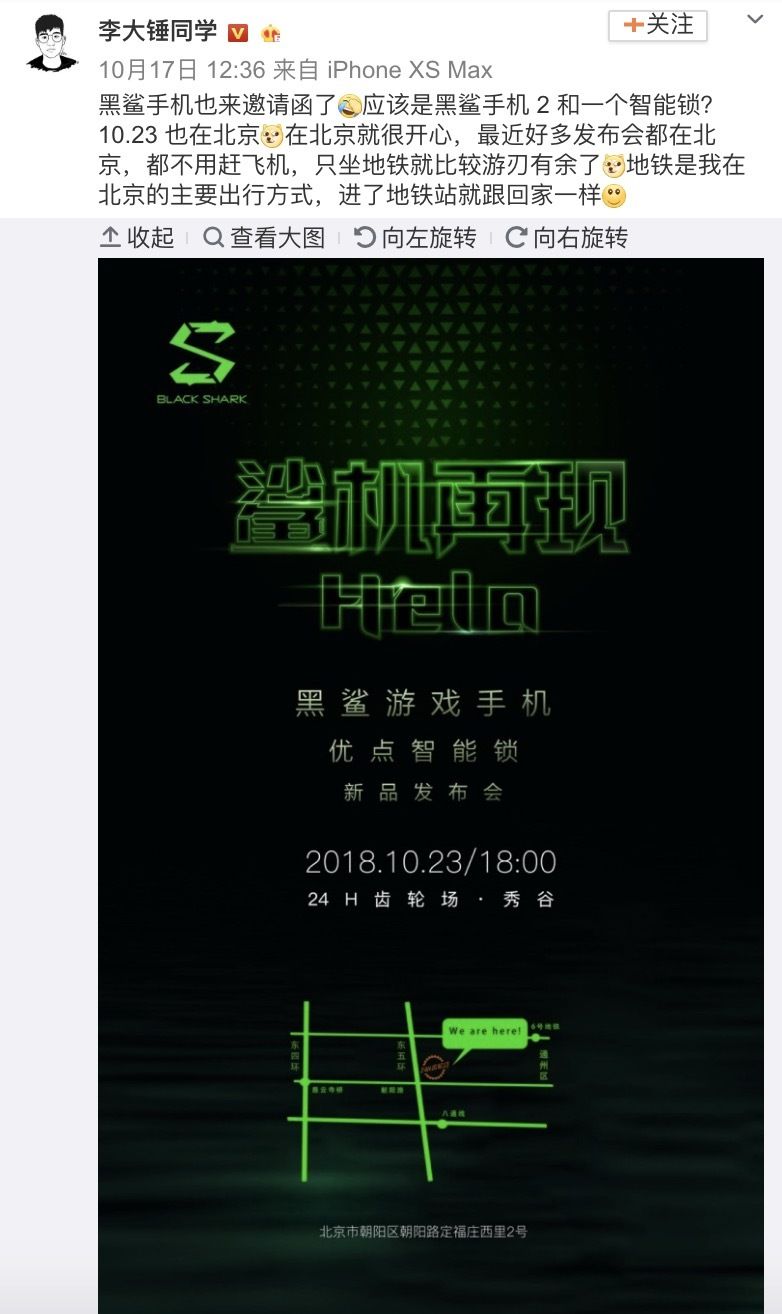Open 李大锤同学's profile avatar

52,42
